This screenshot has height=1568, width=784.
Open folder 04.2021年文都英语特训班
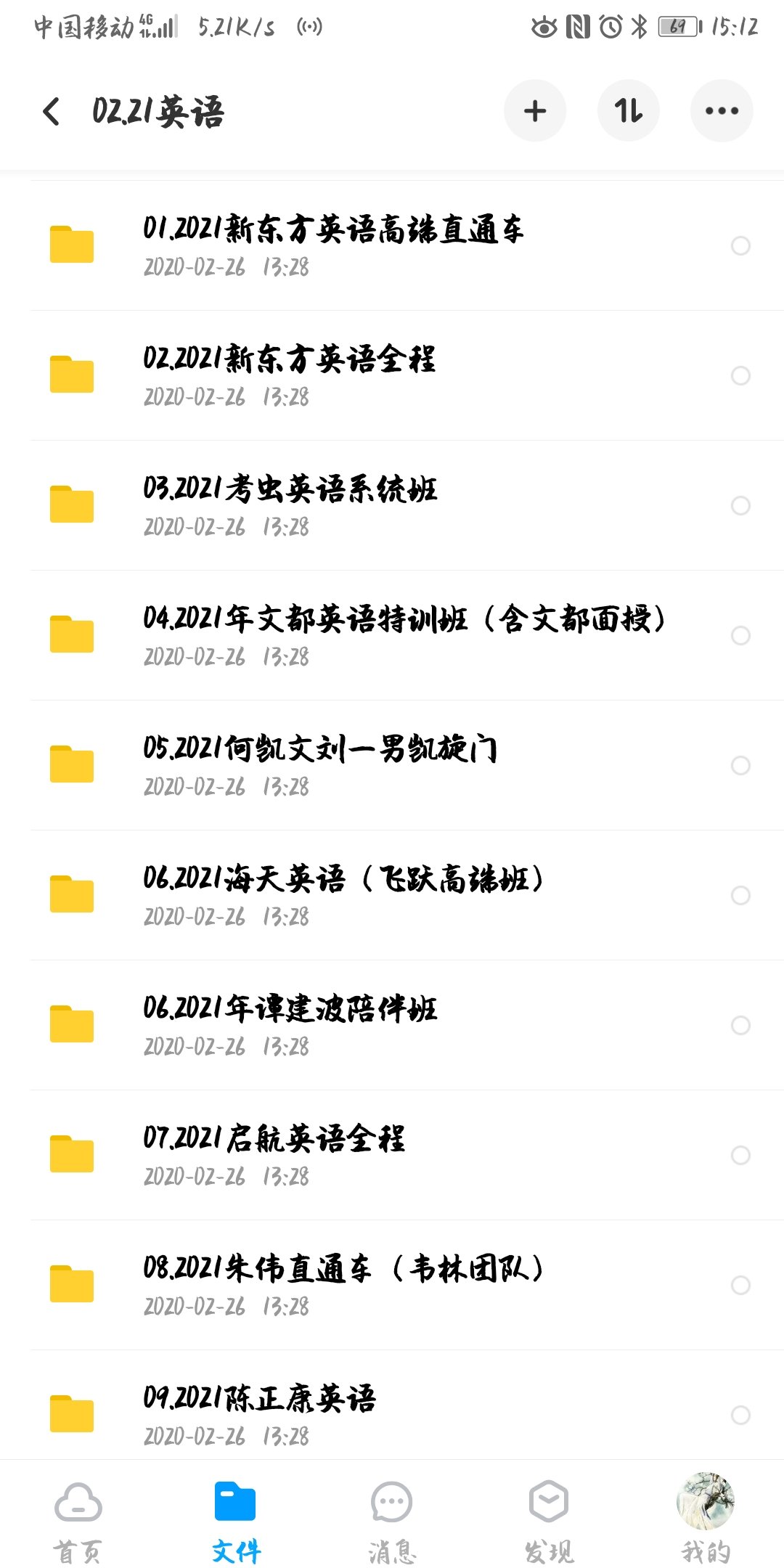click(404, 635)
